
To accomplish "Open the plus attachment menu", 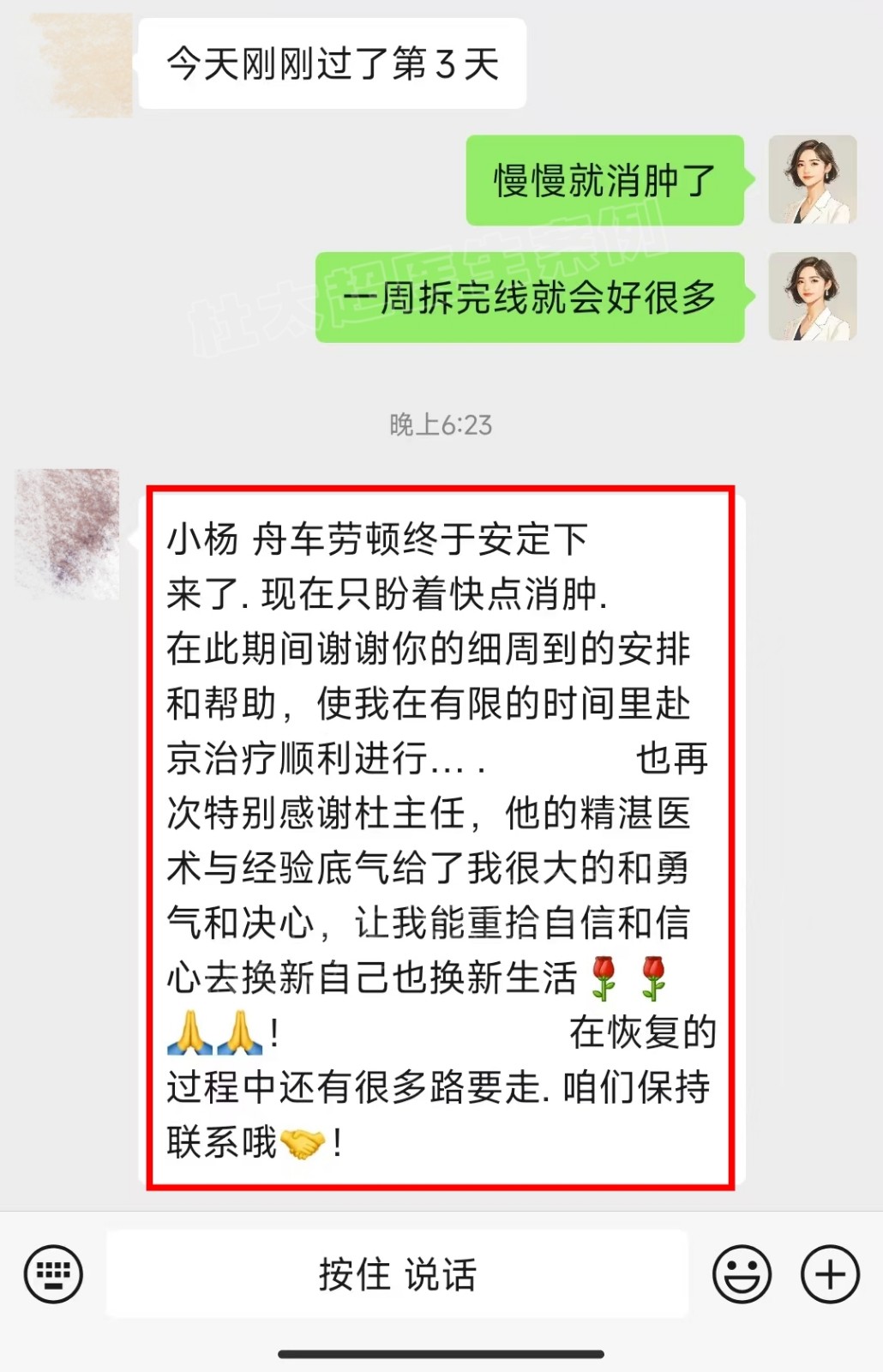I will click(829, 1273).
